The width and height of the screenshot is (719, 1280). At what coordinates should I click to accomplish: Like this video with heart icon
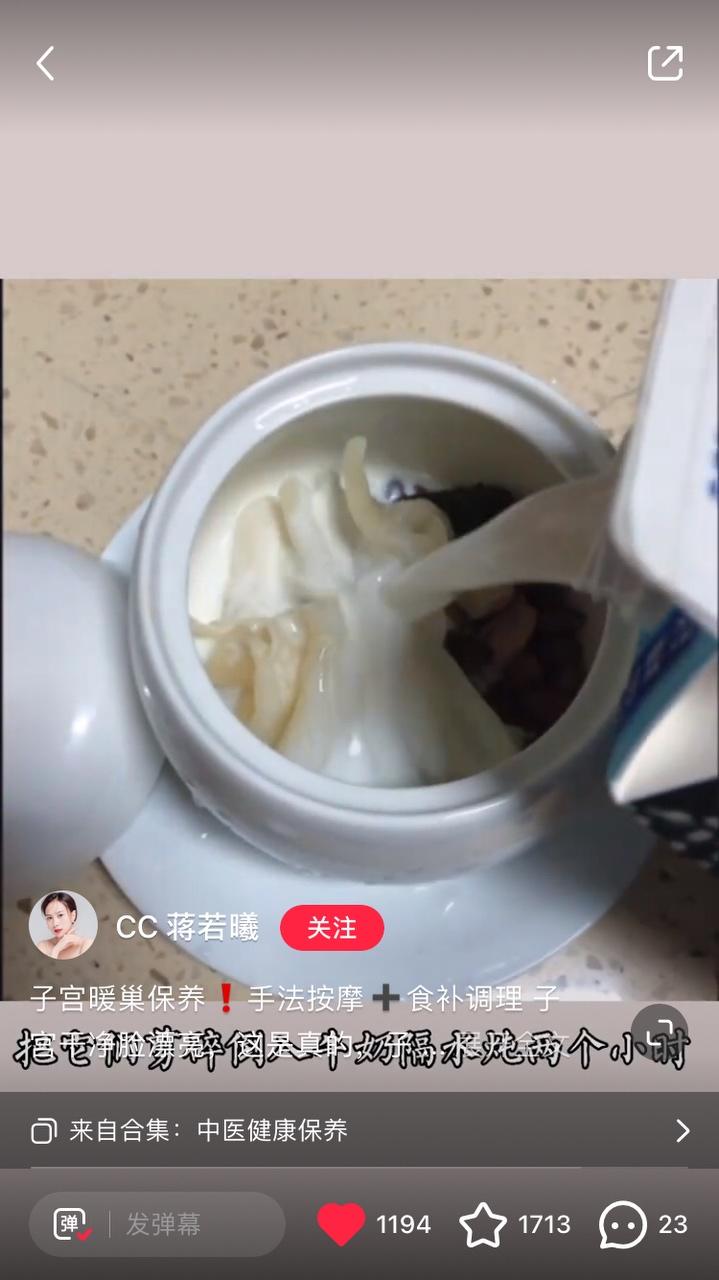point(341,1224)
